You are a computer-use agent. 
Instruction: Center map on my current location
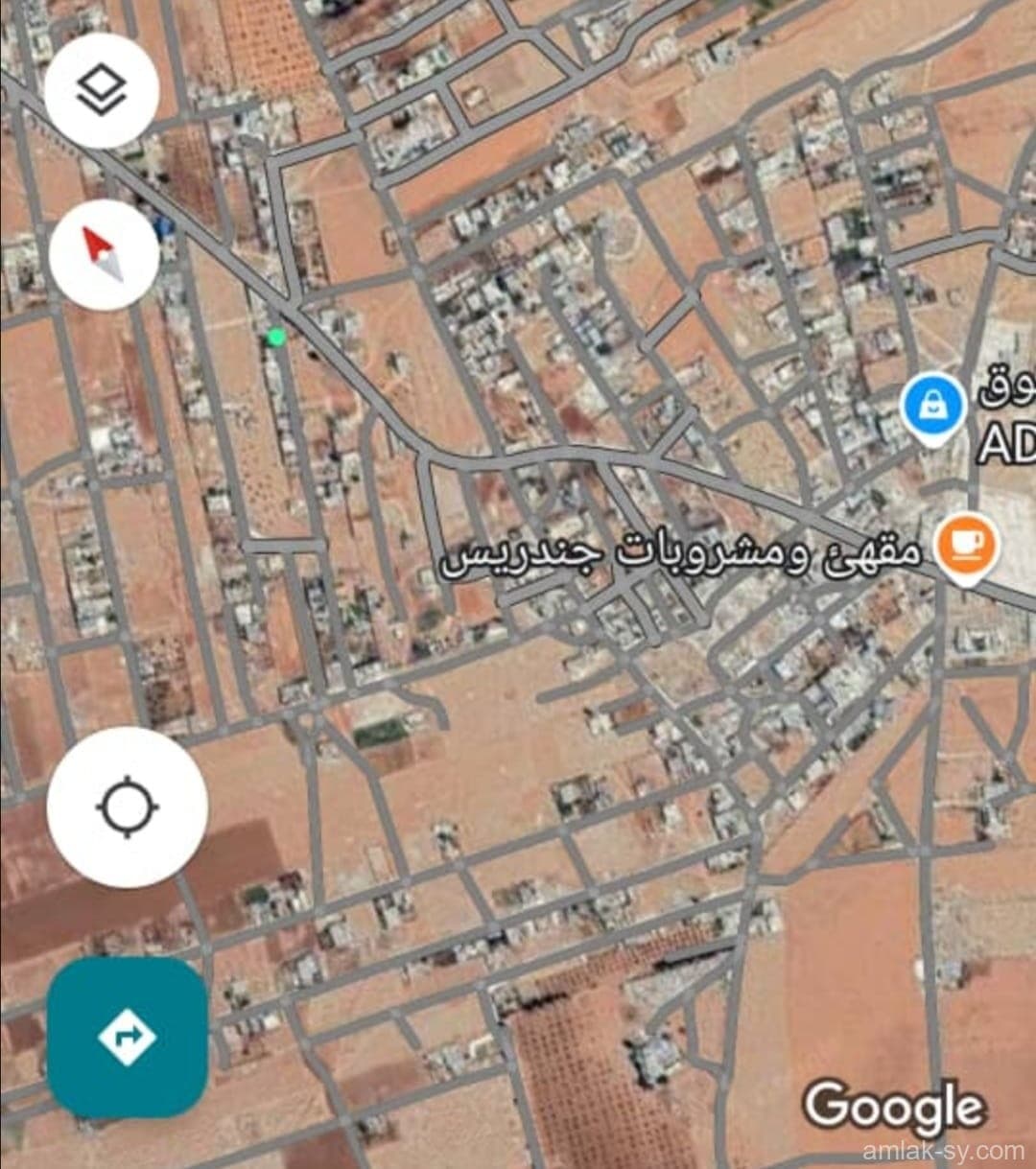click(128, 807)
